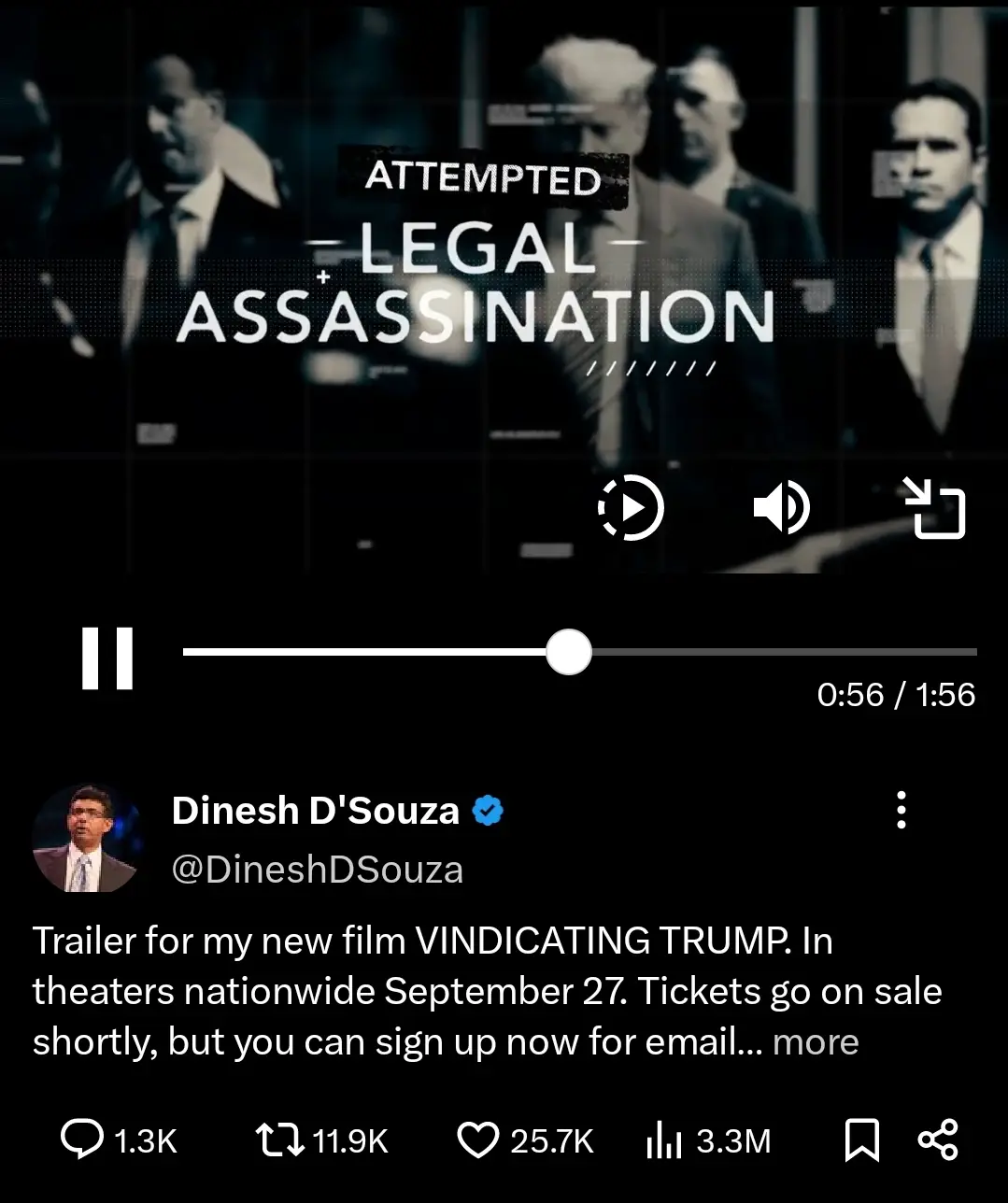
Task: Open Dinesh D'Souza's profile picture
Action: [85, 839]
